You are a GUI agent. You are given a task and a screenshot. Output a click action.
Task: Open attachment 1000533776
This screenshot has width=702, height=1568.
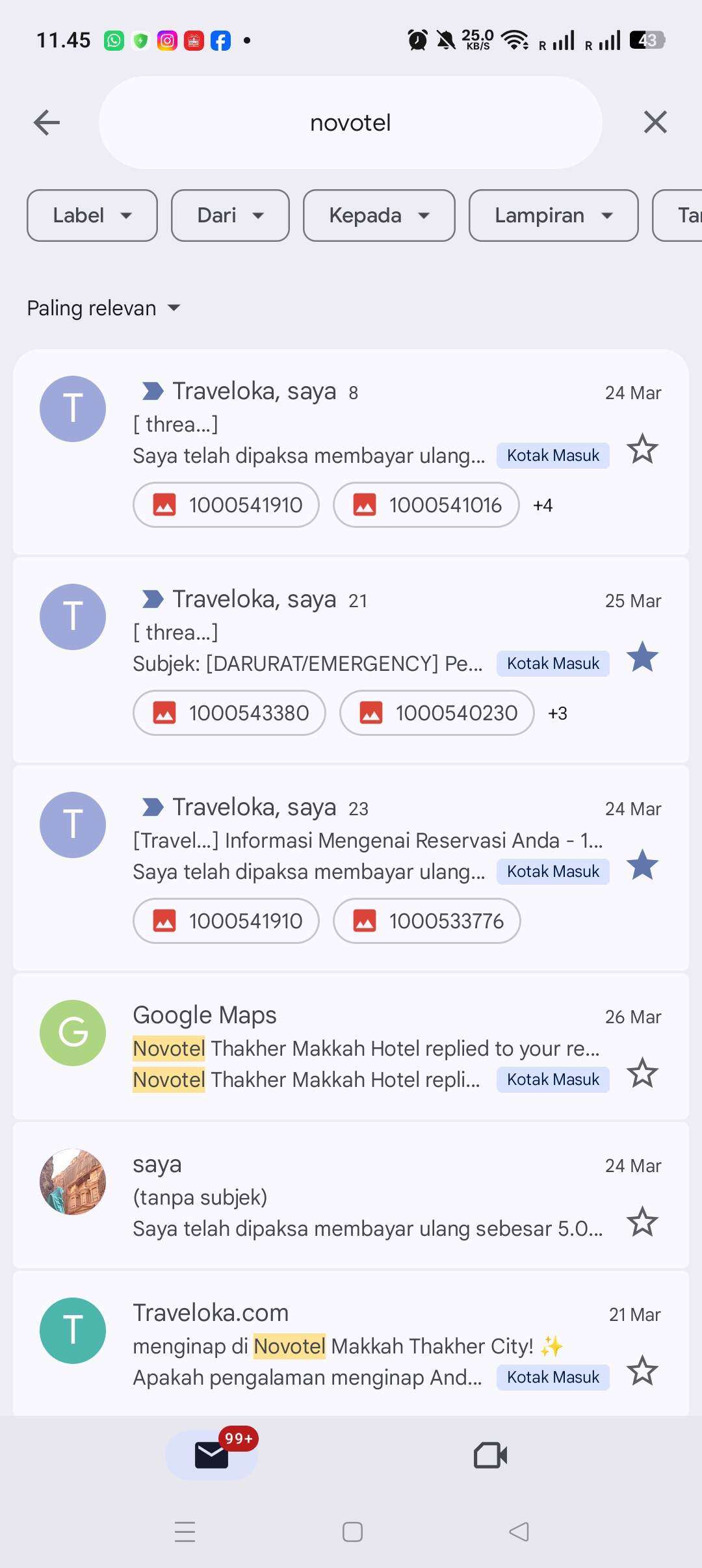[427, 921]
